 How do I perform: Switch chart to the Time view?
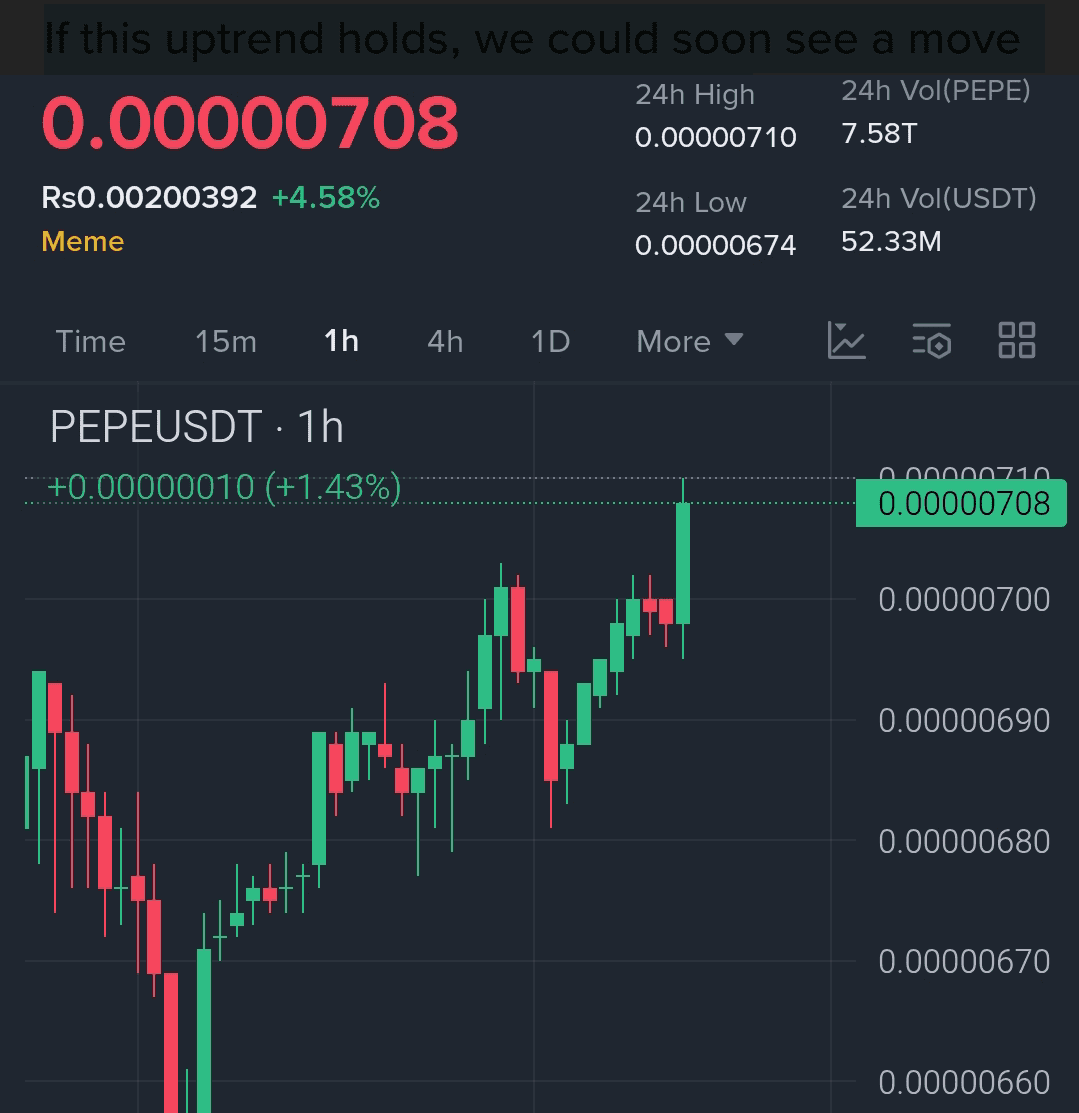[x=91, y=342]
